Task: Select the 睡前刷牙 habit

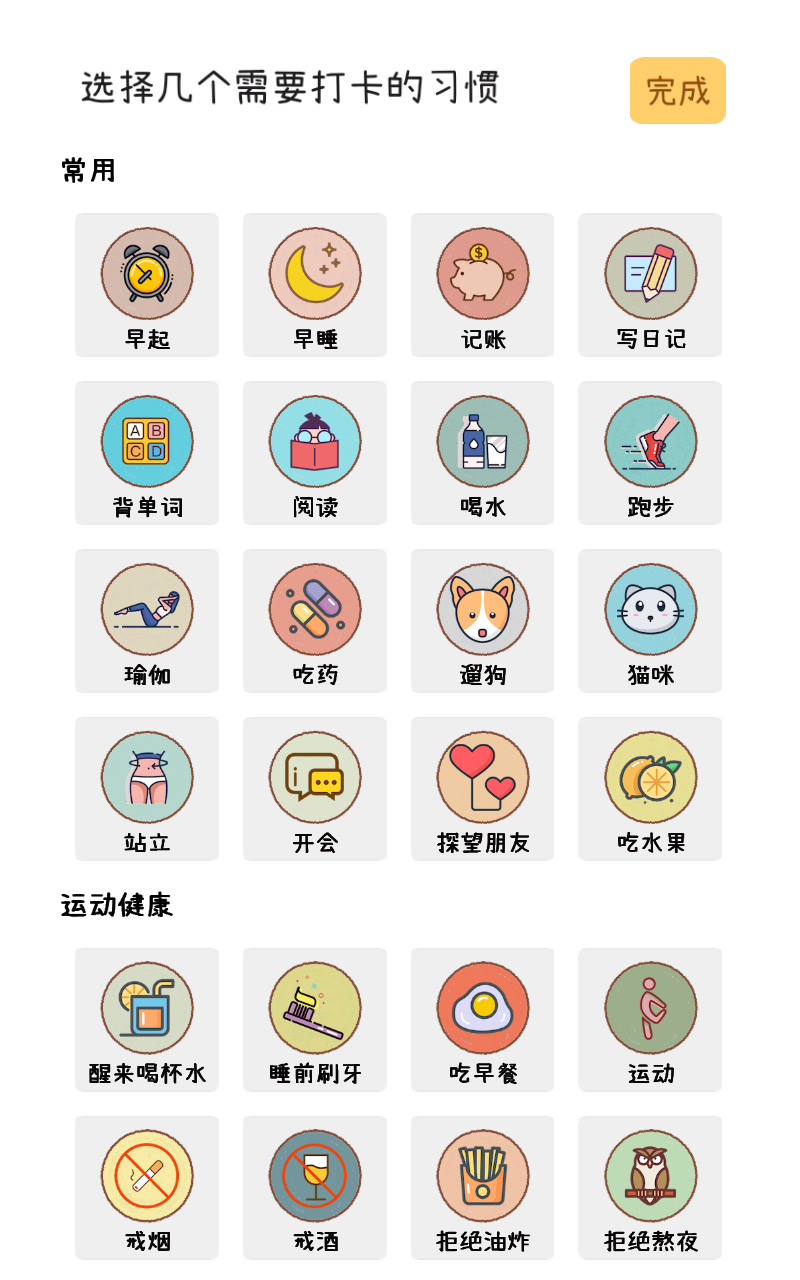Action: point(315,1019)
